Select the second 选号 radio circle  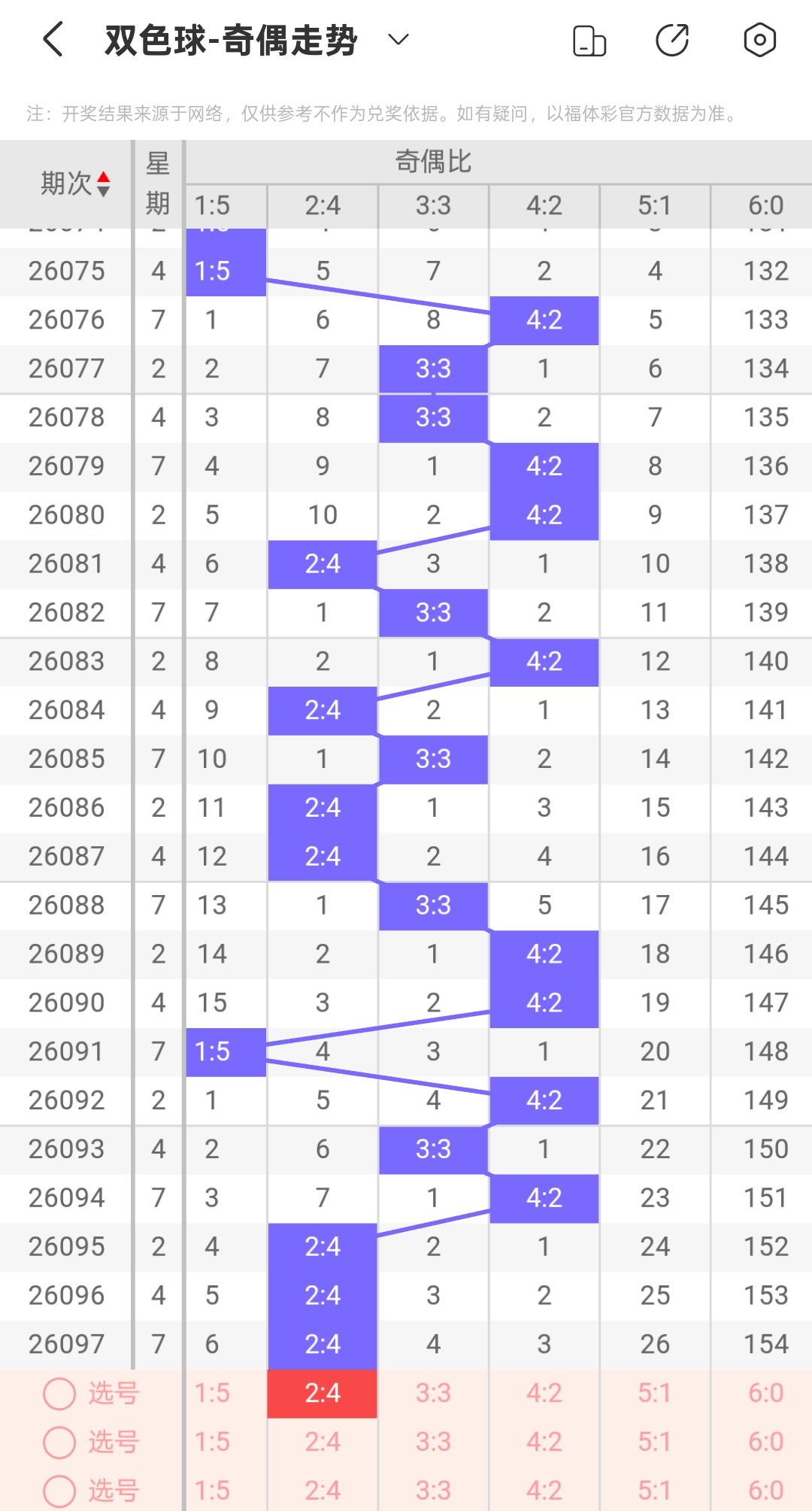tap(59, 1442)
